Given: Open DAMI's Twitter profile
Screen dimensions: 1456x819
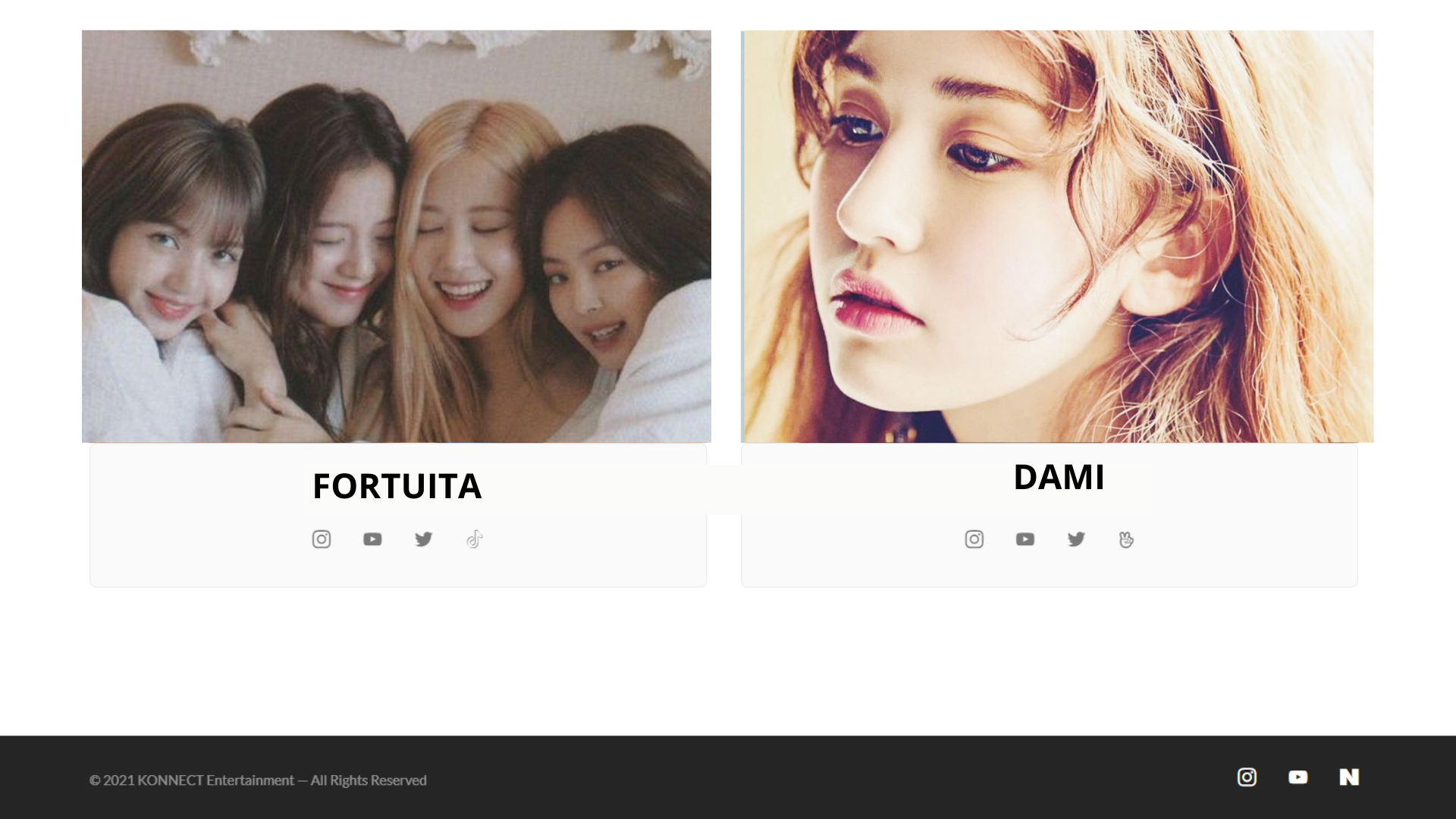Looking at the screenshot, I should pyautogui.click(x=1076, y=539).
